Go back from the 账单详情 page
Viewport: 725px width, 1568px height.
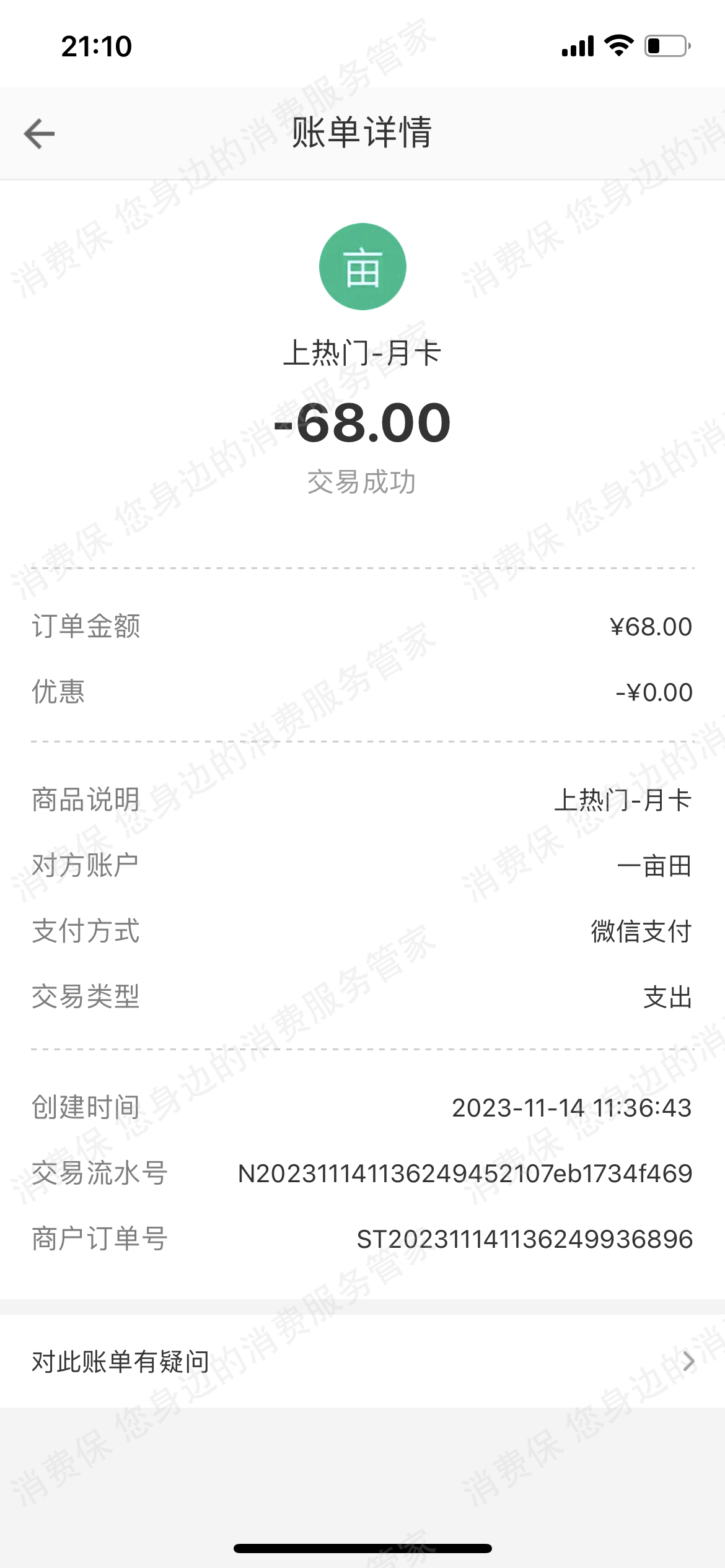tap(40, 134)
